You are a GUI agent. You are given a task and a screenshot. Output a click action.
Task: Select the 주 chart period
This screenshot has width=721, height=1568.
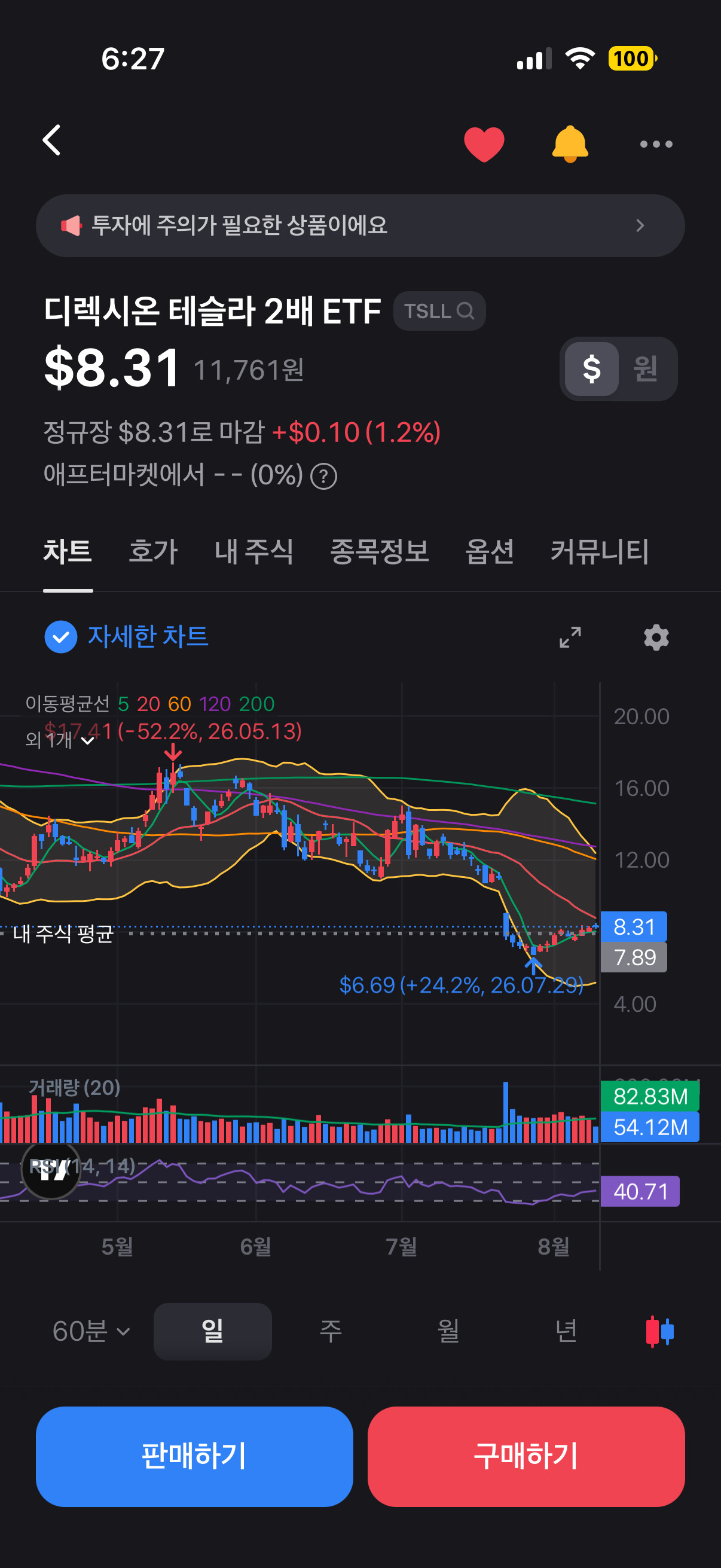331,1331
